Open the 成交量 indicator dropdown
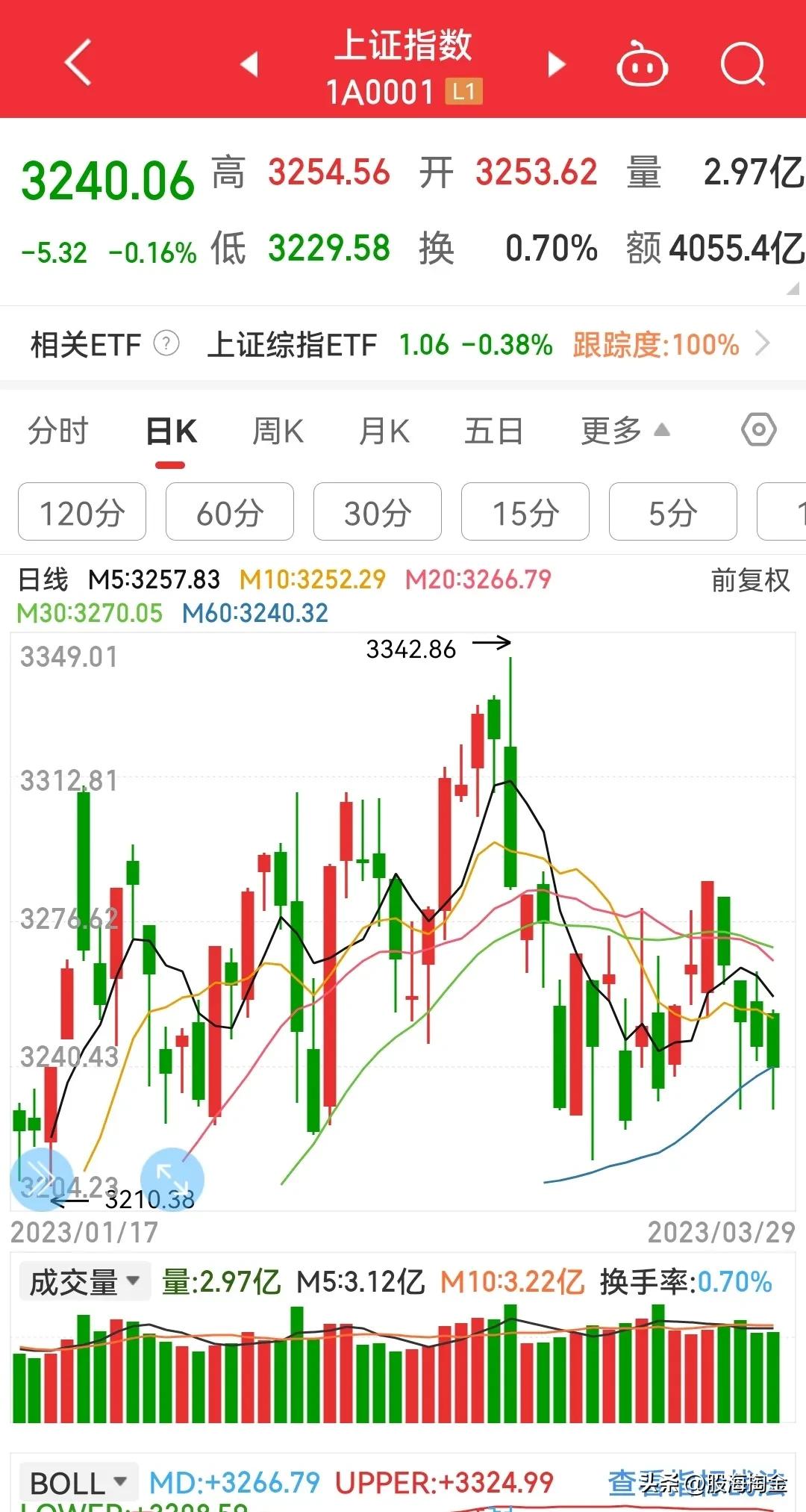Image resolution: width=806 pixels, height=1512 pixels. click(x=84, y=1282)
